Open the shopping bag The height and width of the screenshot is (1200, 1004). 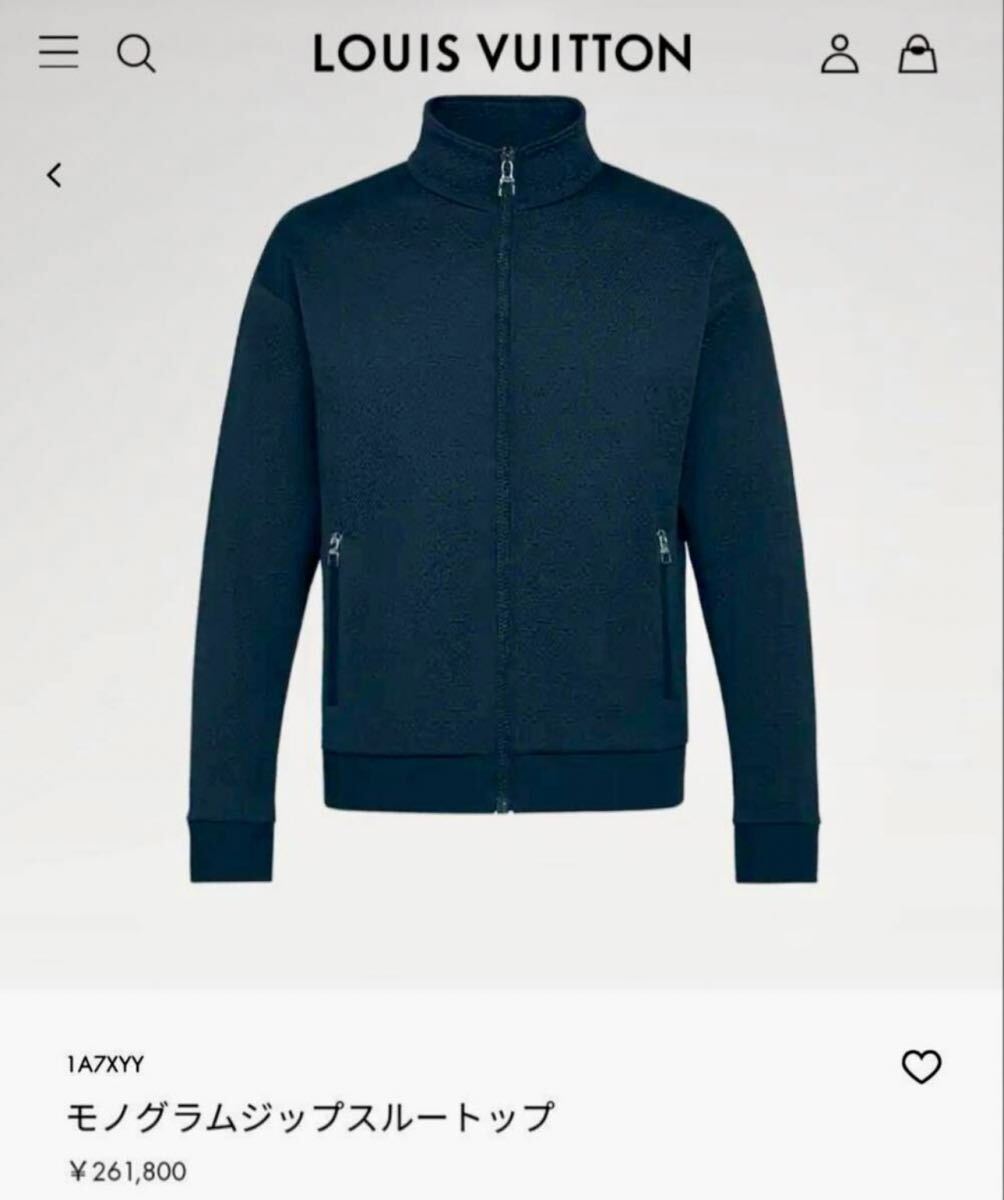[917, 54]
